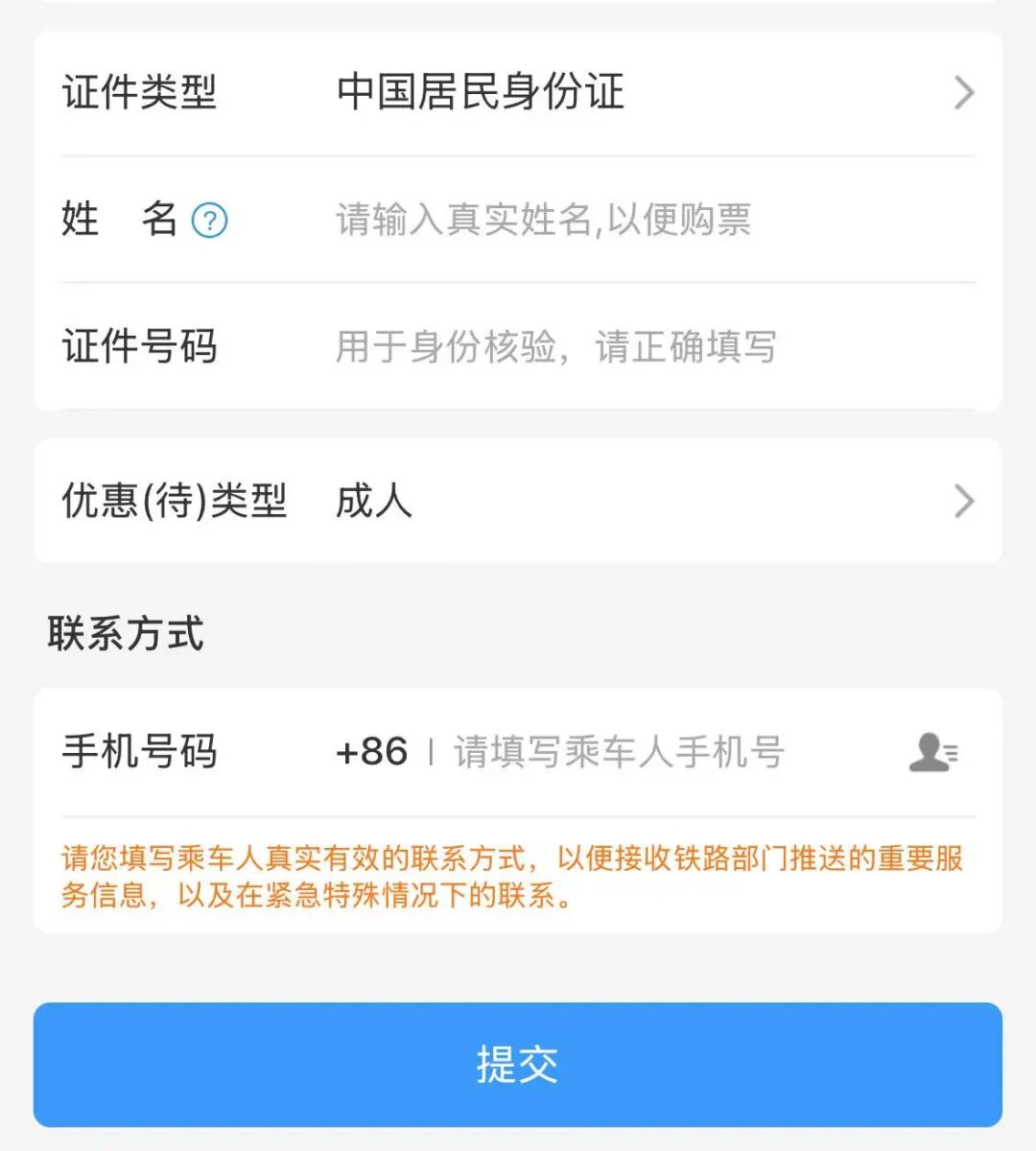Viewport: 1036px width, 1151px height.
Task: Select 成人 to change passenger type
Action: coord(374,501)
